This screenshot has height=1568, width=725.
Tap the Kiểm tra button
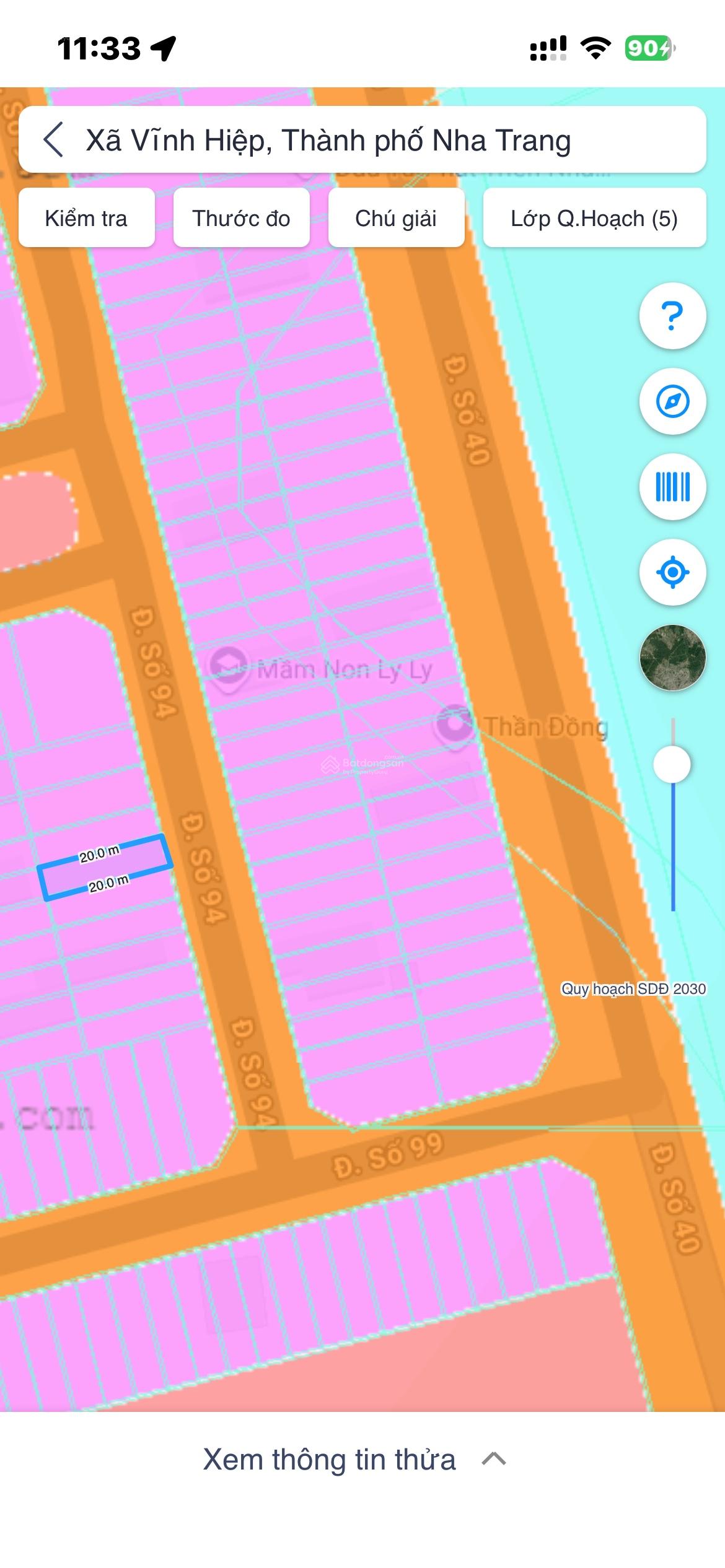pos(86,218)
